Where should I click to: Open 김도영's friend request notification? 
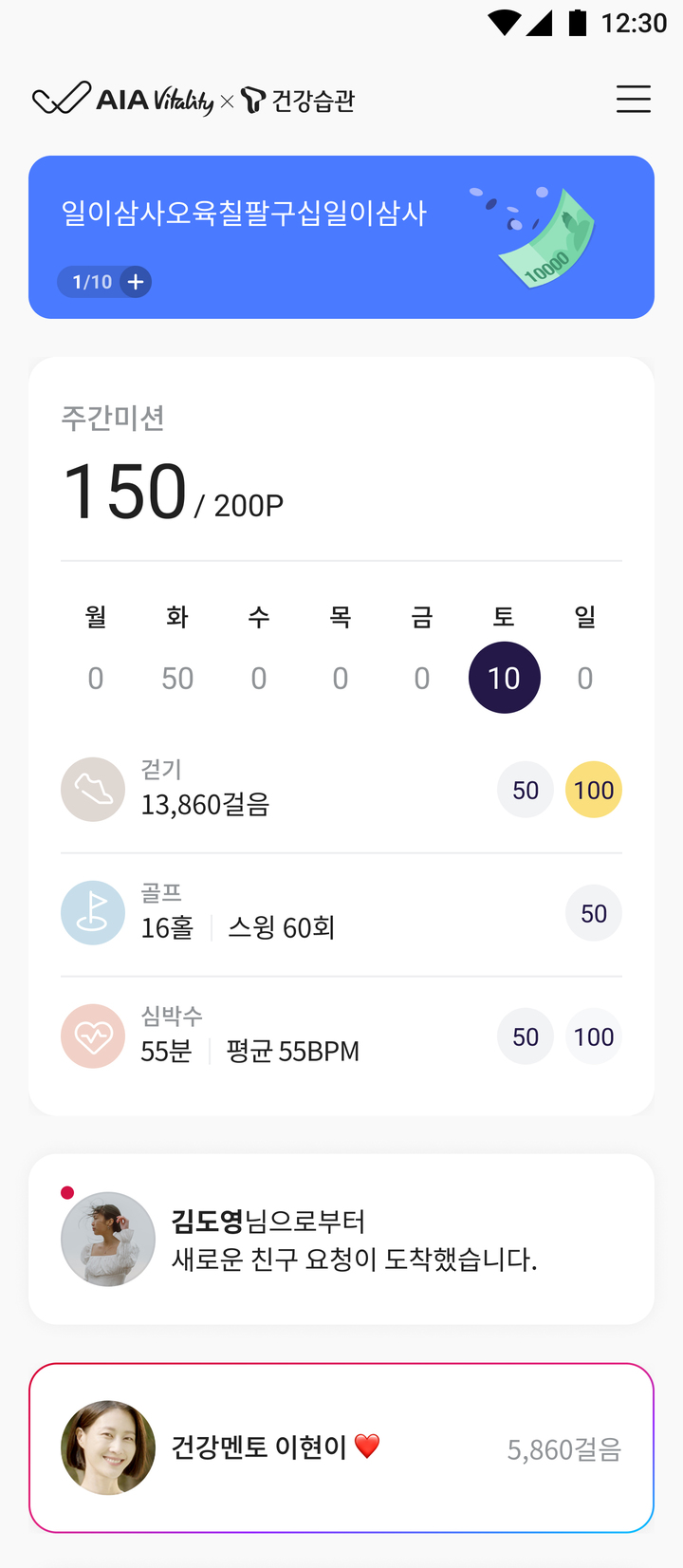341,1239
